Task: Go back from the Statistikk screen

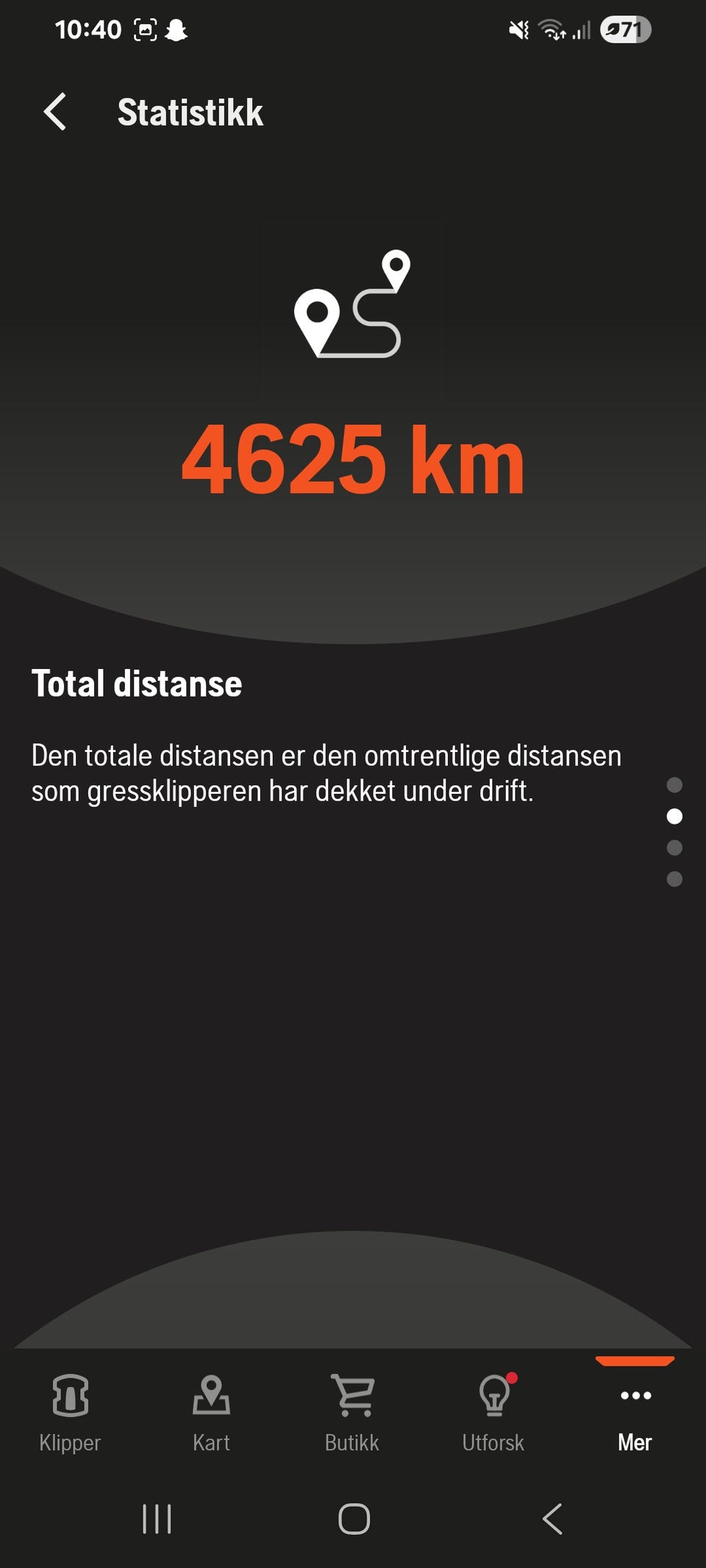Action: pyautogui.click(x=55, y=112)
